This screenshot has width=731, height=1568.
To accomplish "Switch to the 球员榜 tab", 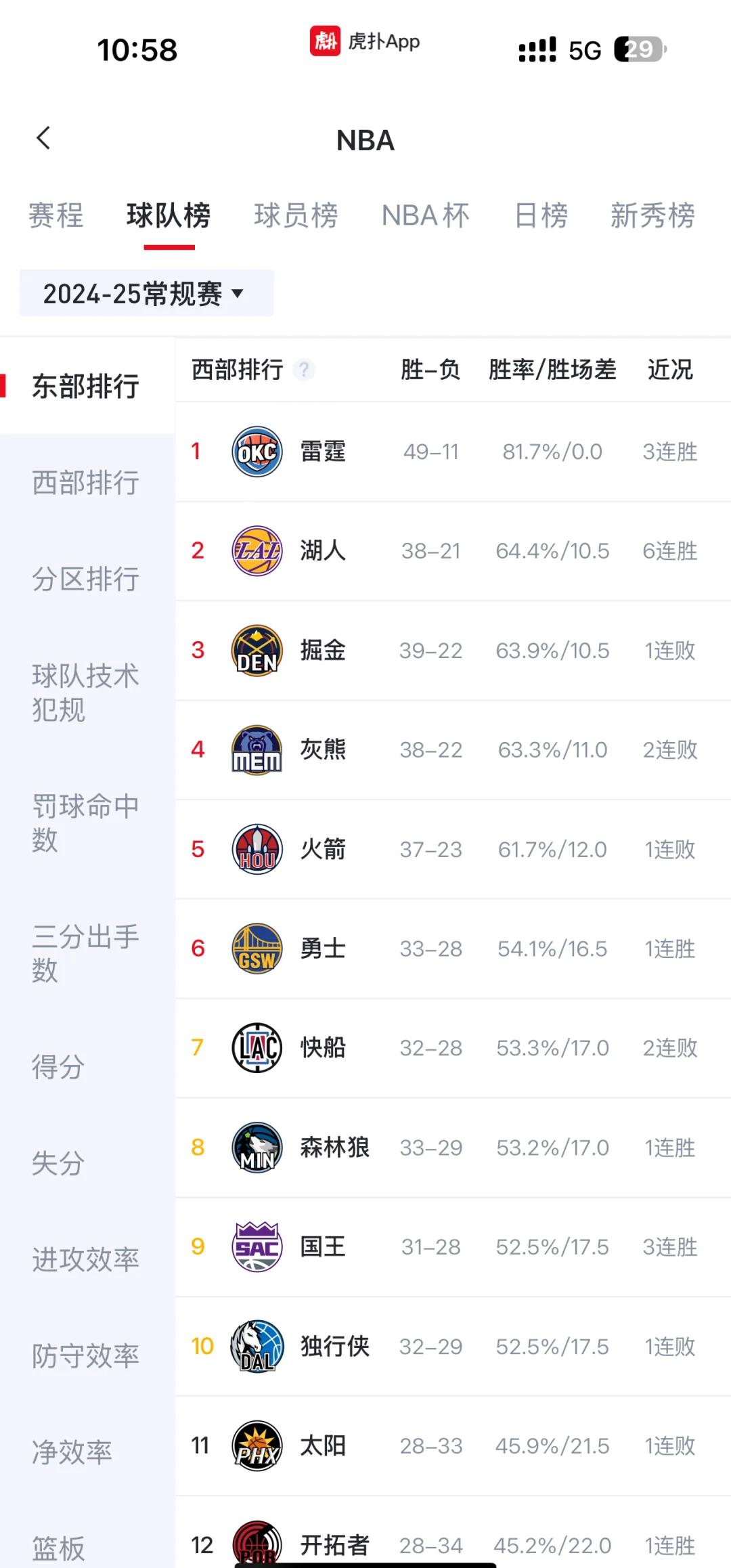I will 296,215.
